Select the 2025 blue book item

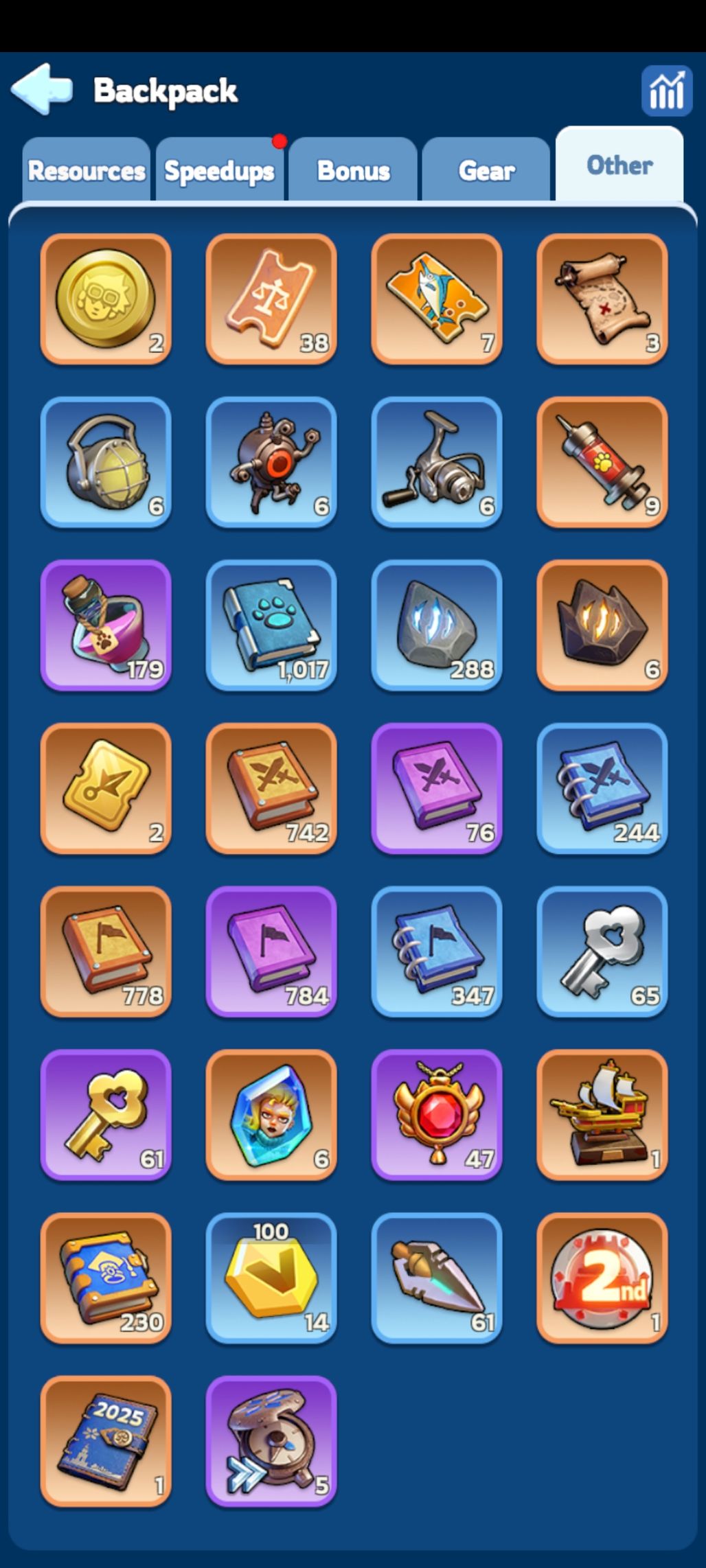[106, 1440]
